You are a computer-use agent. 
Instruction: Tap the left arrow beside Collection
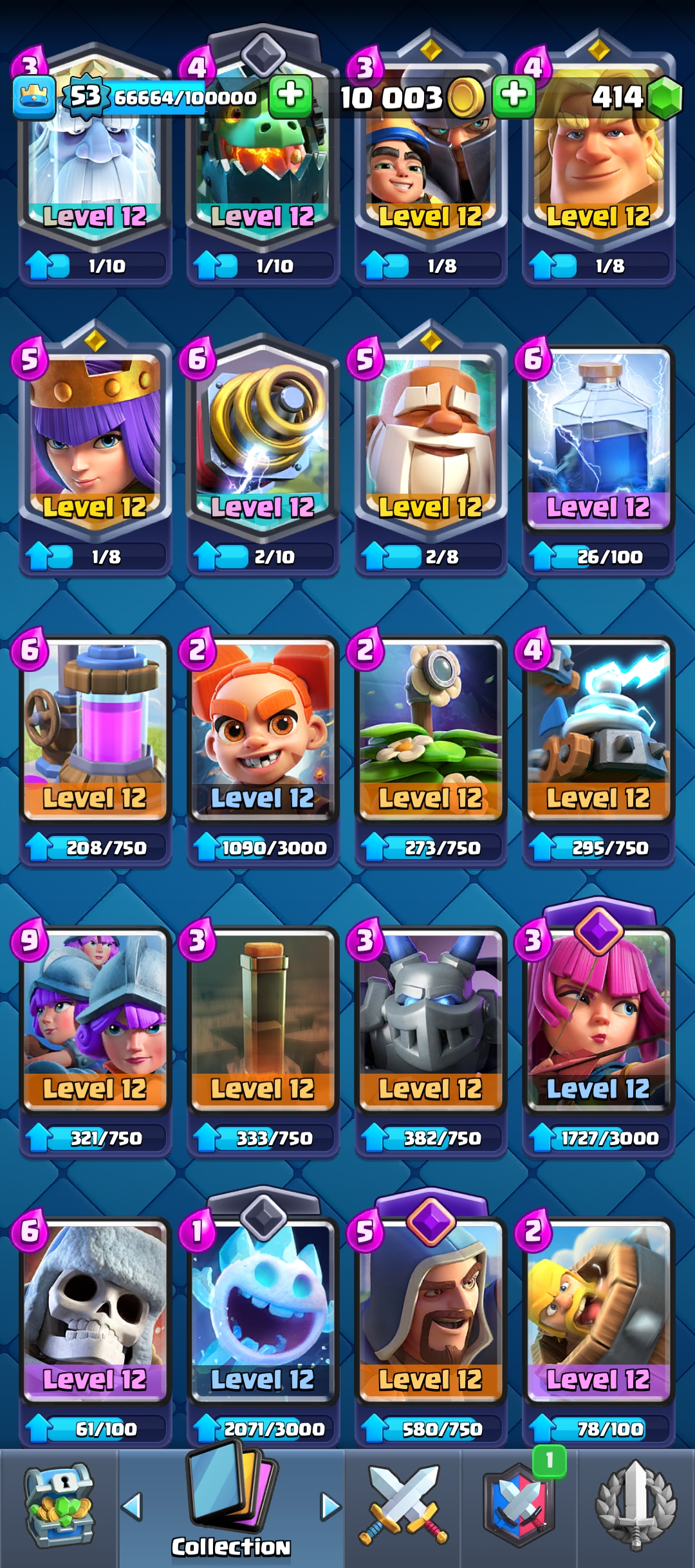click(132, 1507)
